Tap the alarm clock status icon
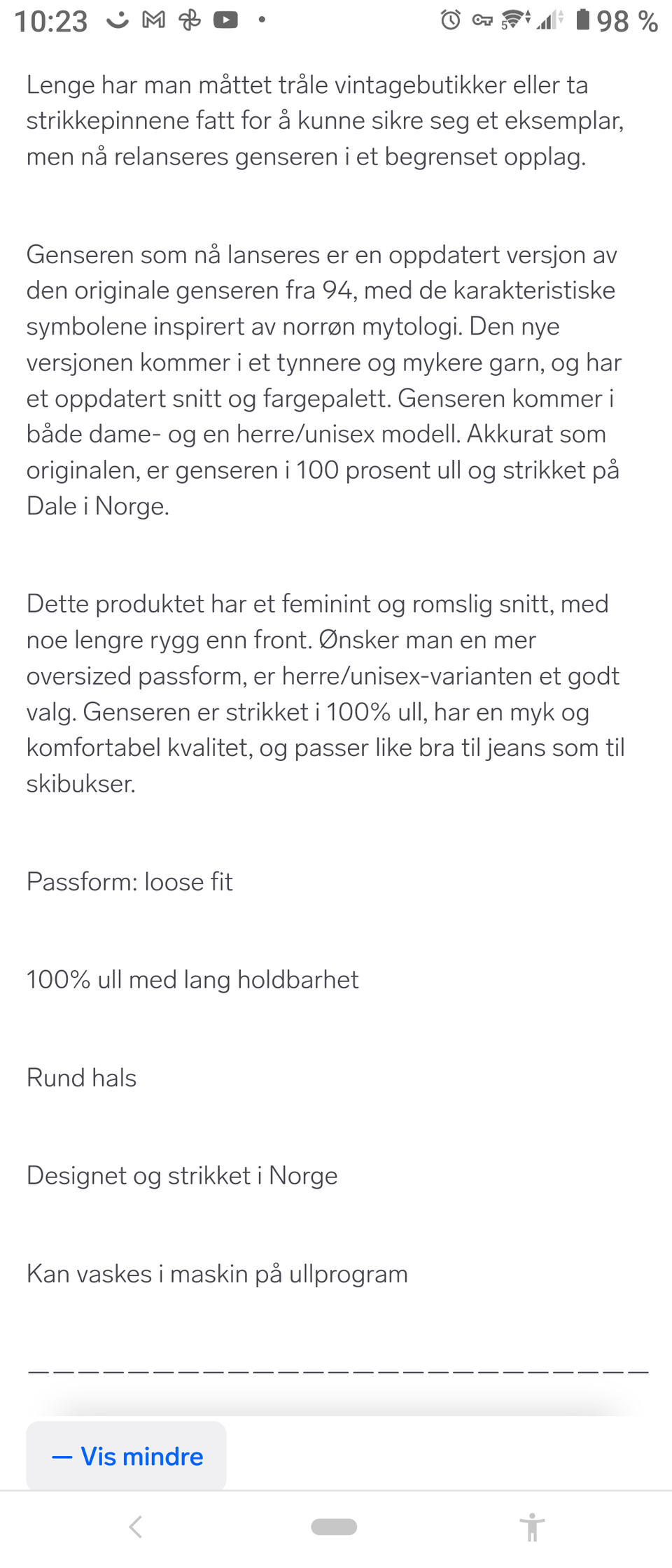Image resolution: width=672 pixels, height=1568 pixels. point(449,20)
